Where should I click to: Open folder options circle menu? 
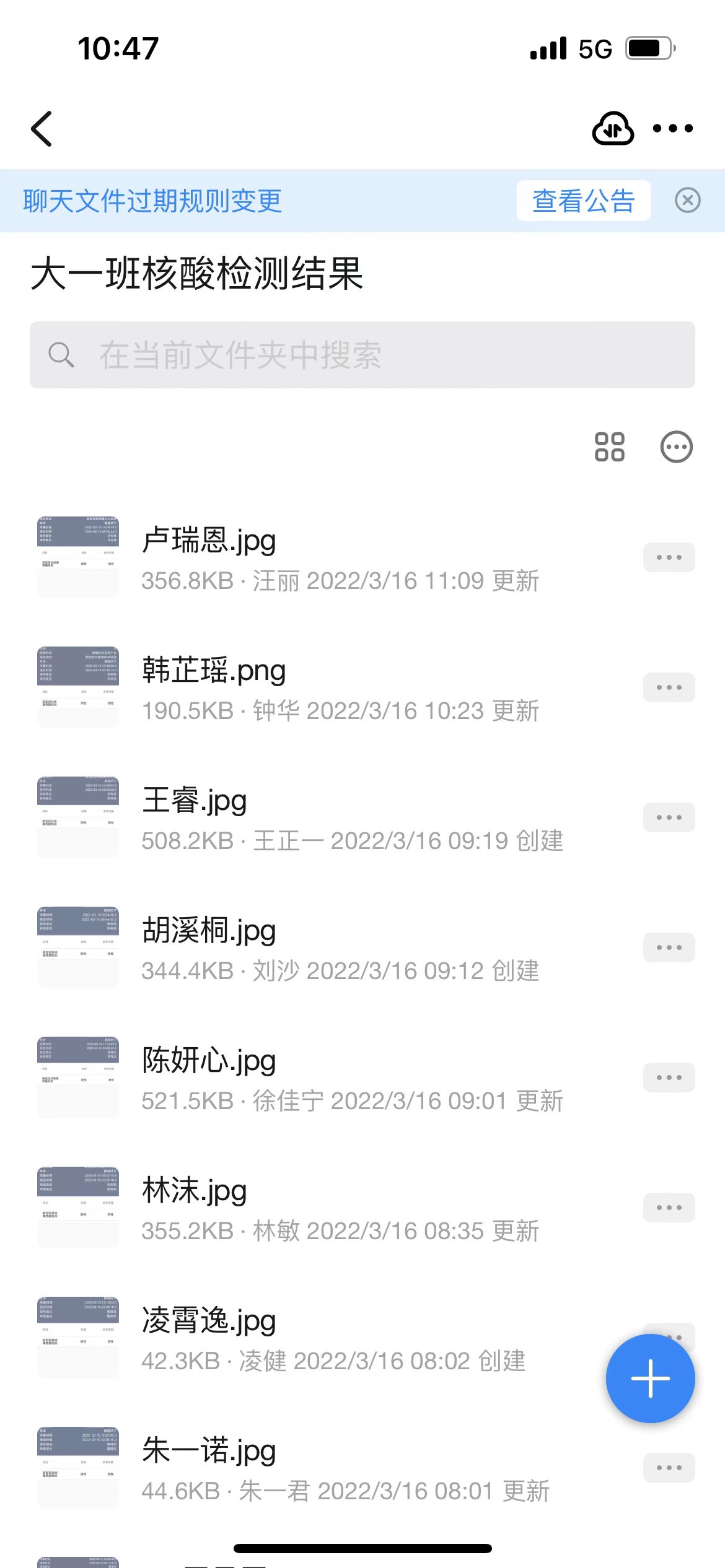[x=676, y=447]
